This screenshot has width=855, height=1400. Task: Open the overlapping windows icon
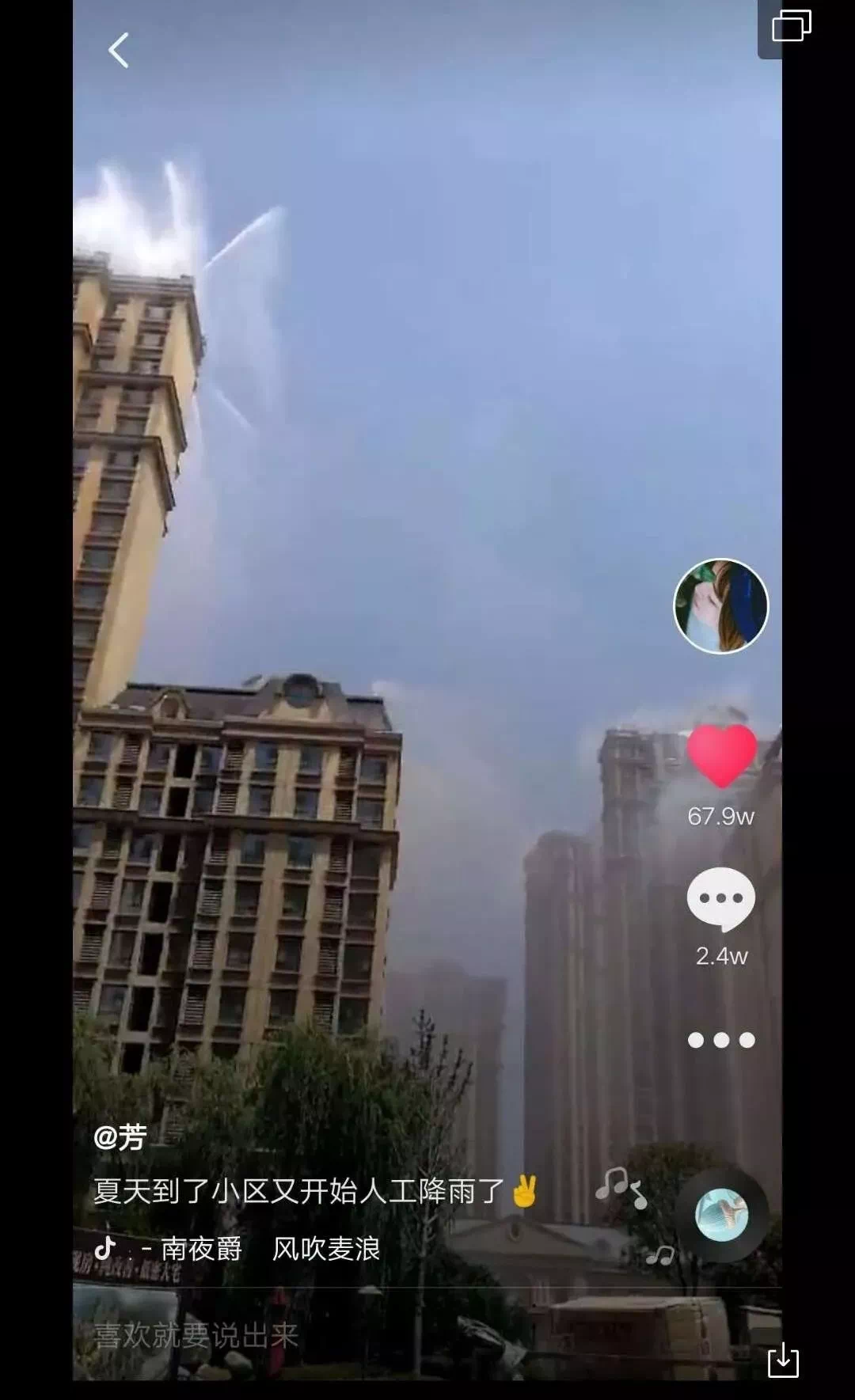click(791, 26)
